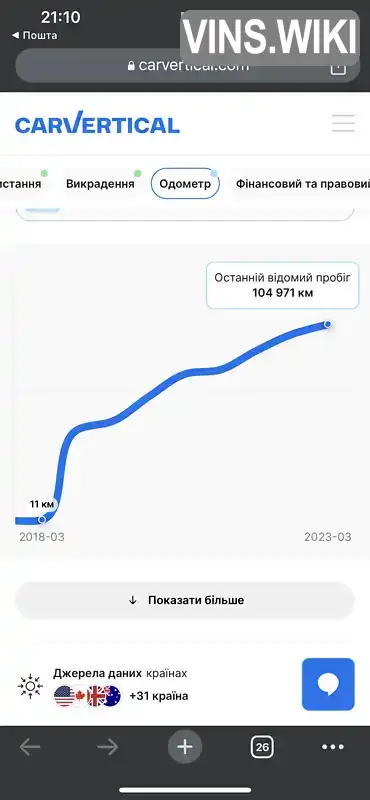Select the Одометр tab
Screen dimensions: 370x800
coord(185,184)
